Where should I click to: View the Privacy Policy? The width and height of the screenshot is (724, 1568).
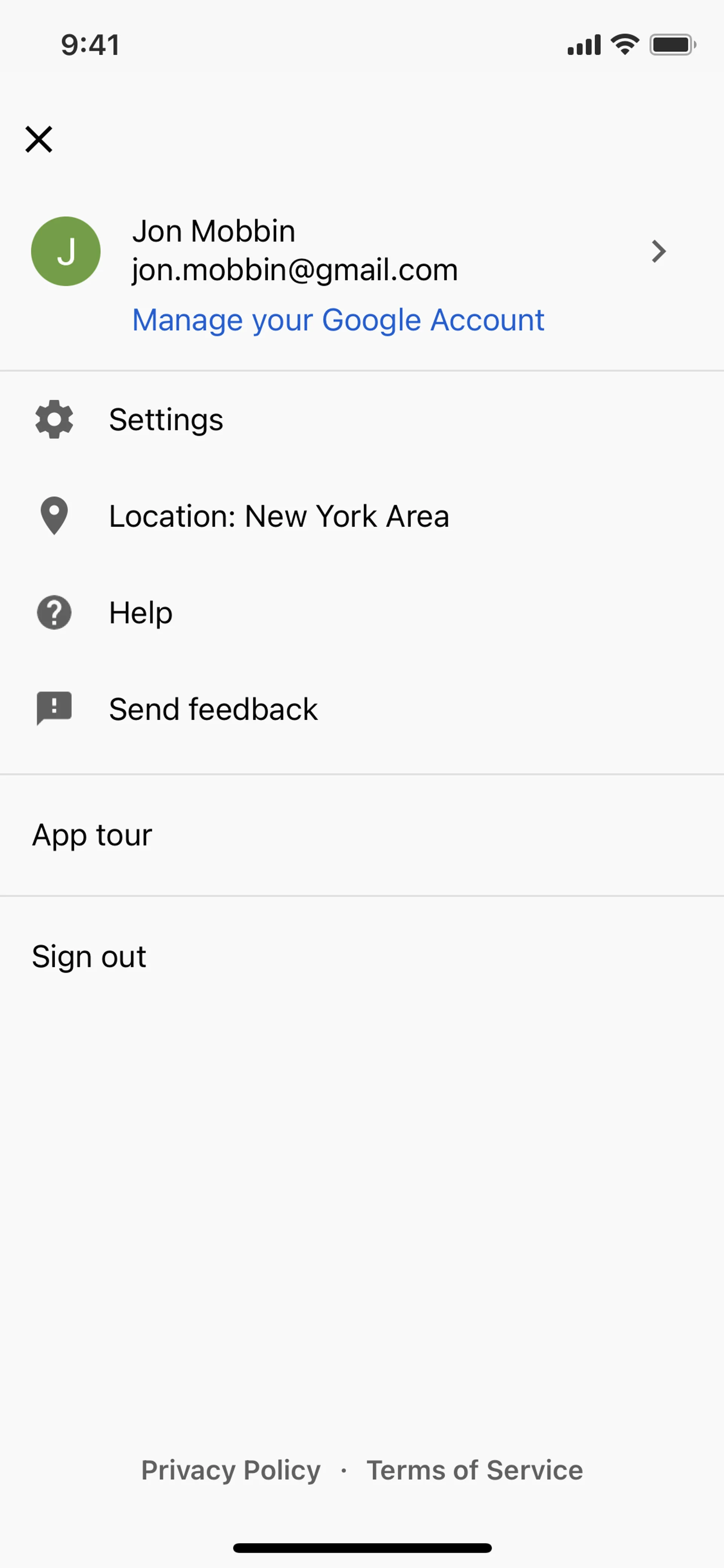tap(230, 1470)
